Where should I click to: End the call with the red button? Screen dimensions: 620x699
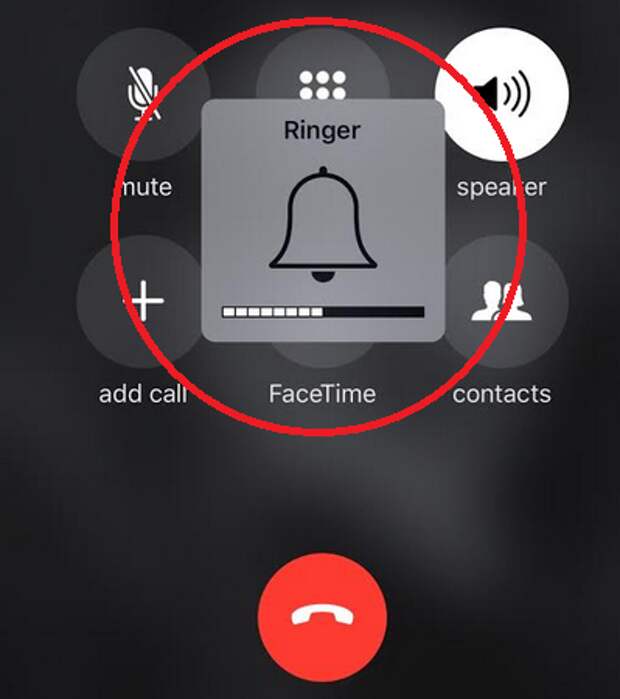click(322, 617)
